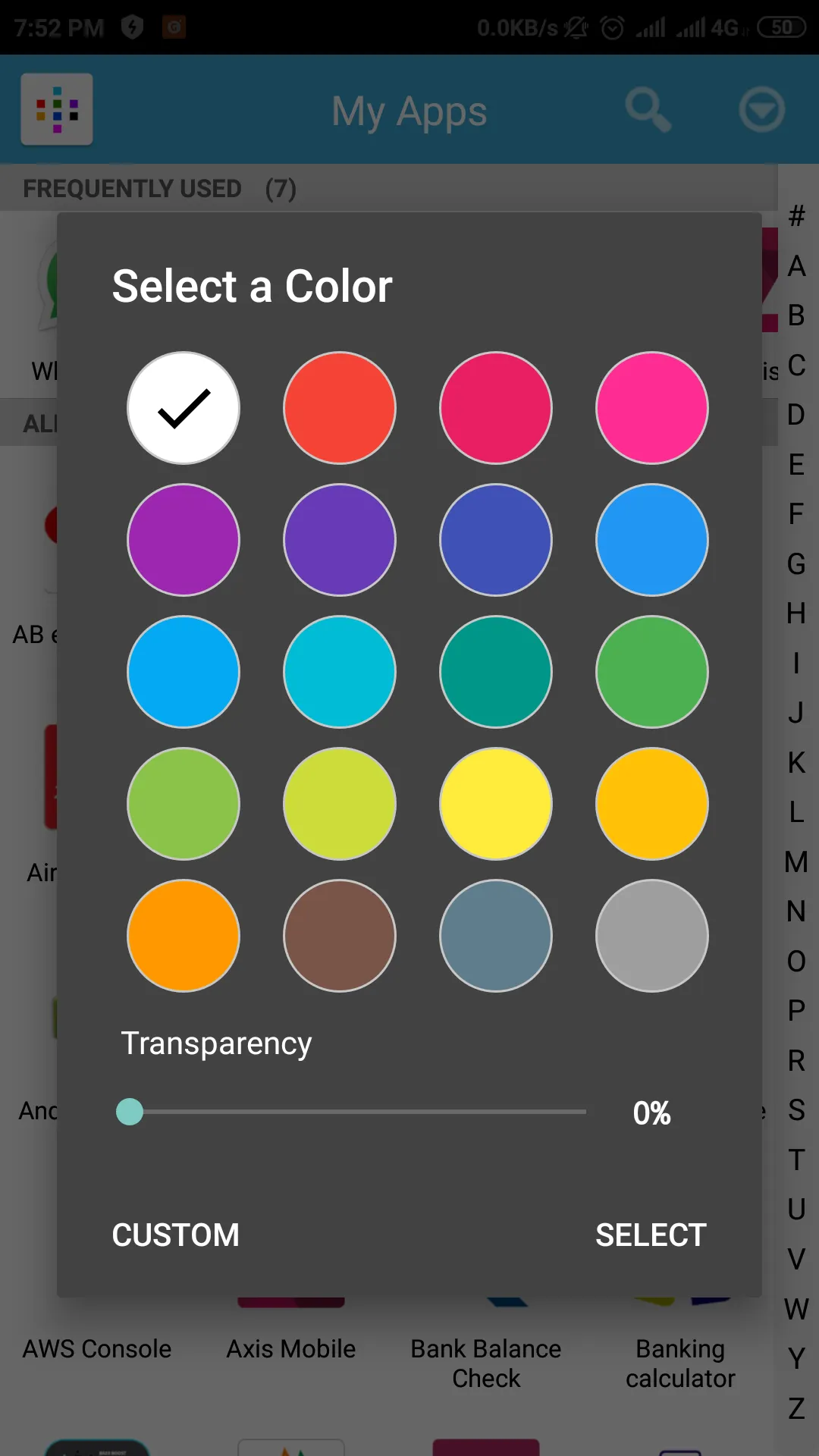Select the bright yellow color swatch
Screen dimensions: 819x1456
coord(495,804)
